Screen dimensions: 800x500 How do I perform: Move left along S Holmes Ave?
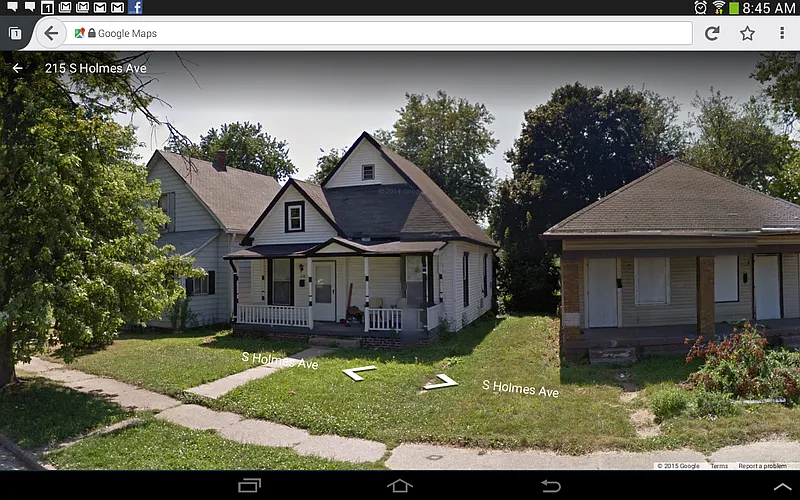click(359, 372)
